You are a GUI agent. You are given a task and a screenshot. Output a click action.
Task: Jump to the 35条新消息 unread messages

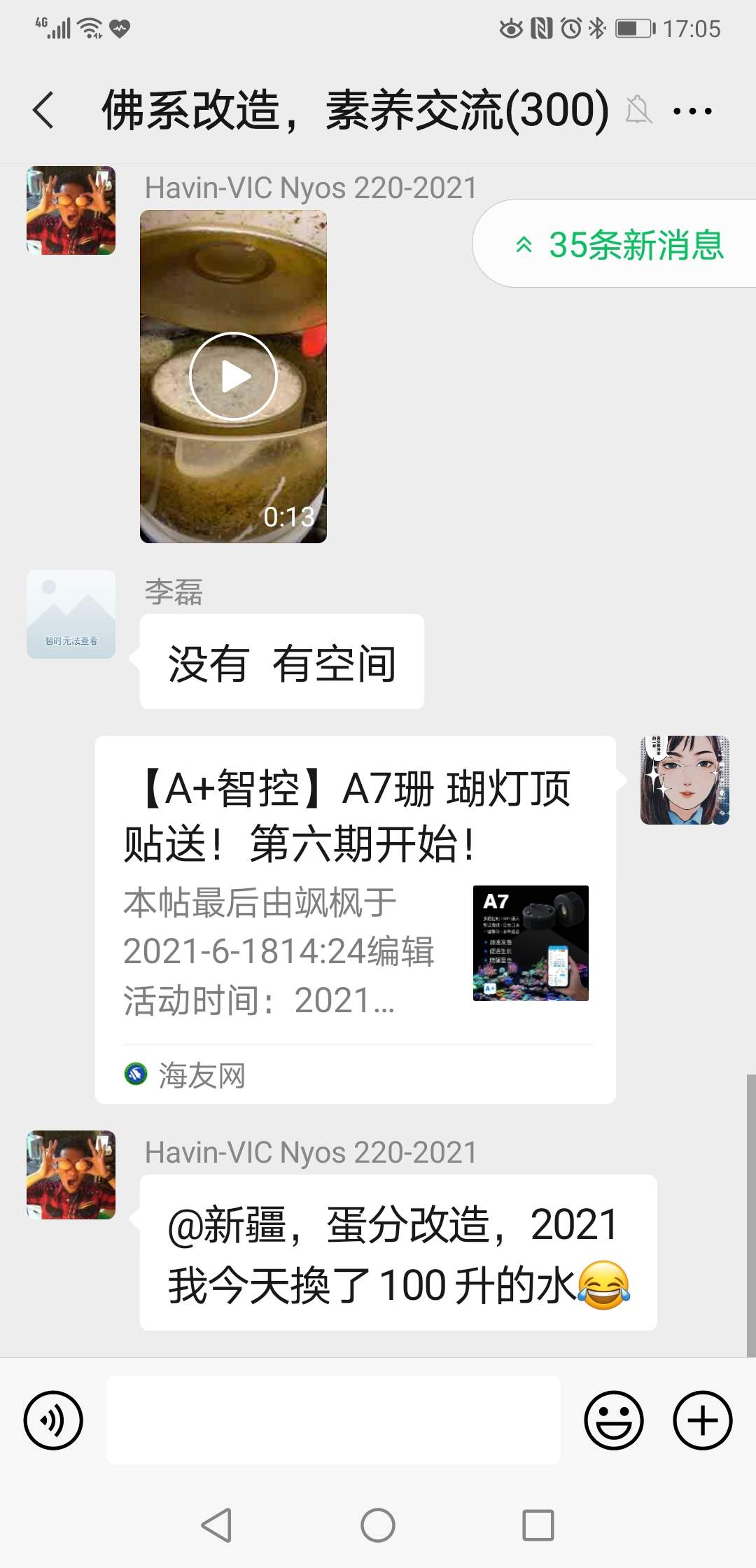click(x=619, y=244)
